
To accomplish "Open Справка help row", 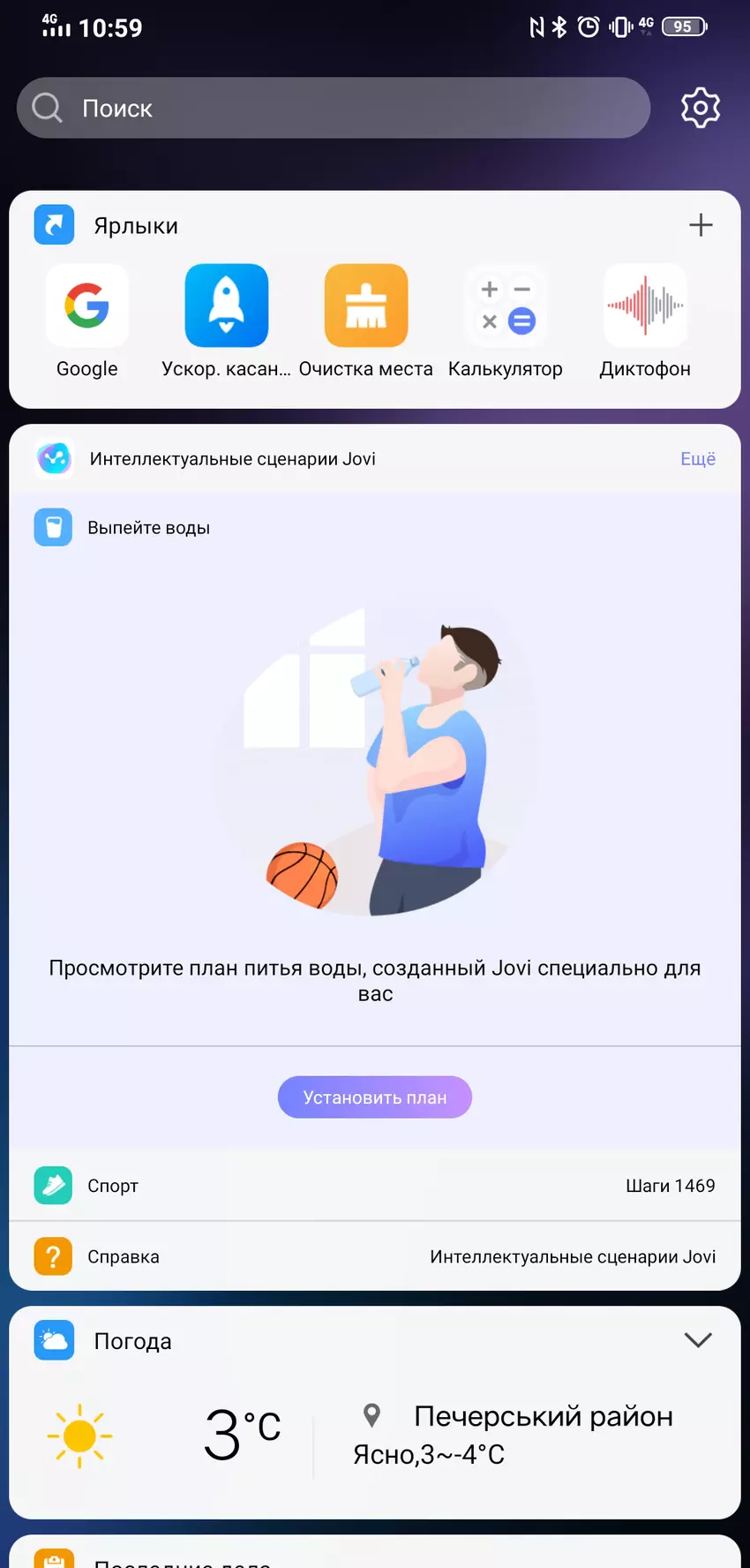I will click(375, 1256).
